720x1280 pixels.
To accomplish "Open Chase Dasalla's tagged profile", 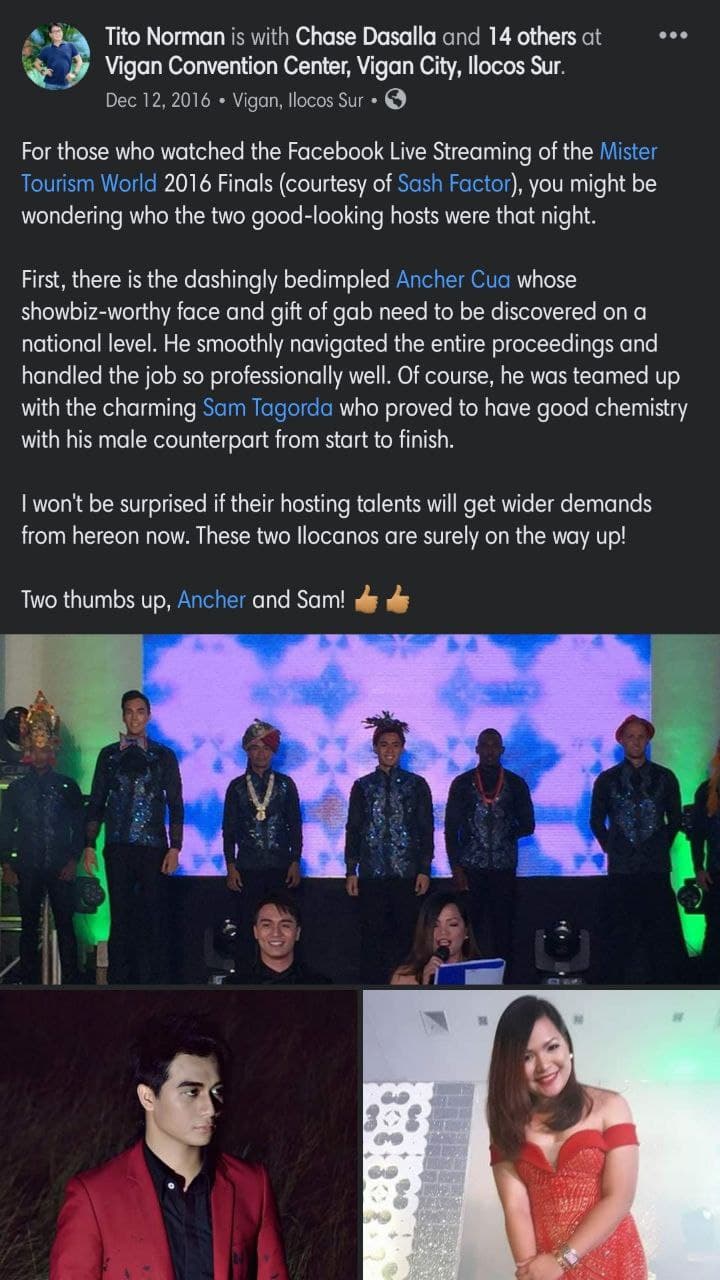I will 366,38.
